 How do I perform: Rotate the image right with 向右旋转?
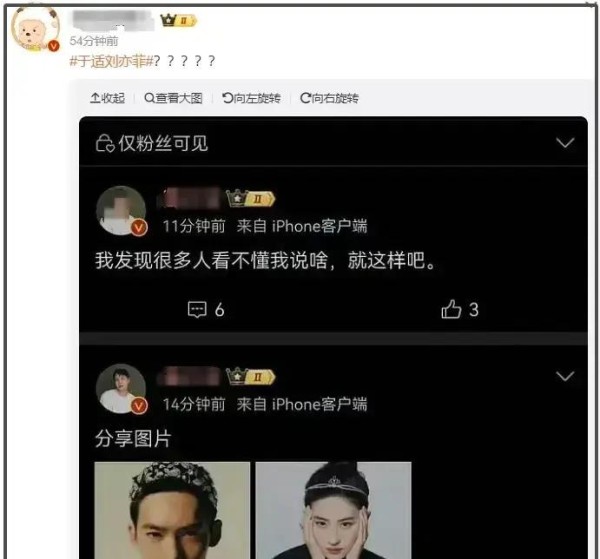coord(329,98)
